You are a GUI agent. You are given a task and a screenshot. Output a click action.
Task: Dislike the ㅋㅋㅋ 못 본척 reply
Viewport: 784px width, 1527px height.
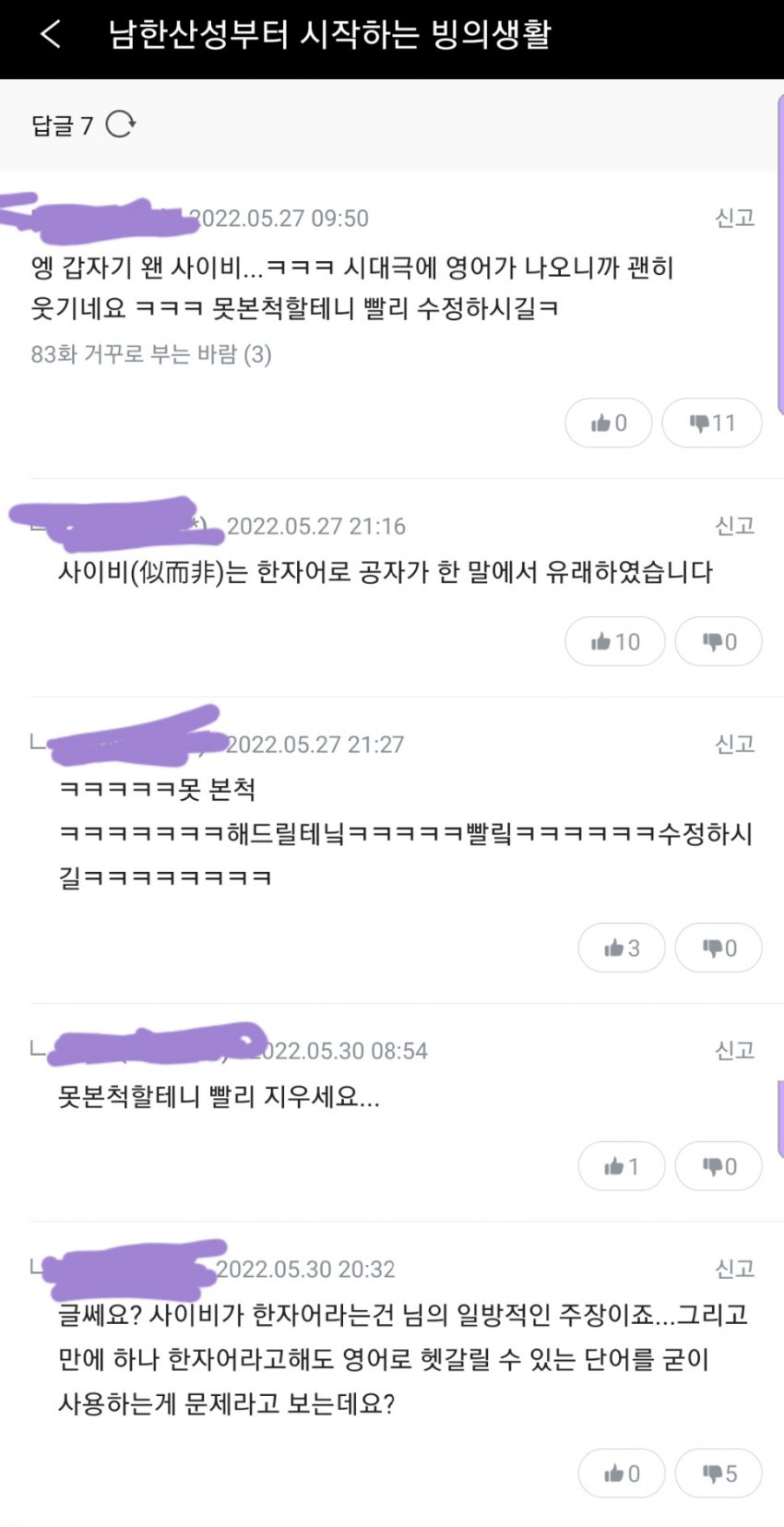coord(719,948)
